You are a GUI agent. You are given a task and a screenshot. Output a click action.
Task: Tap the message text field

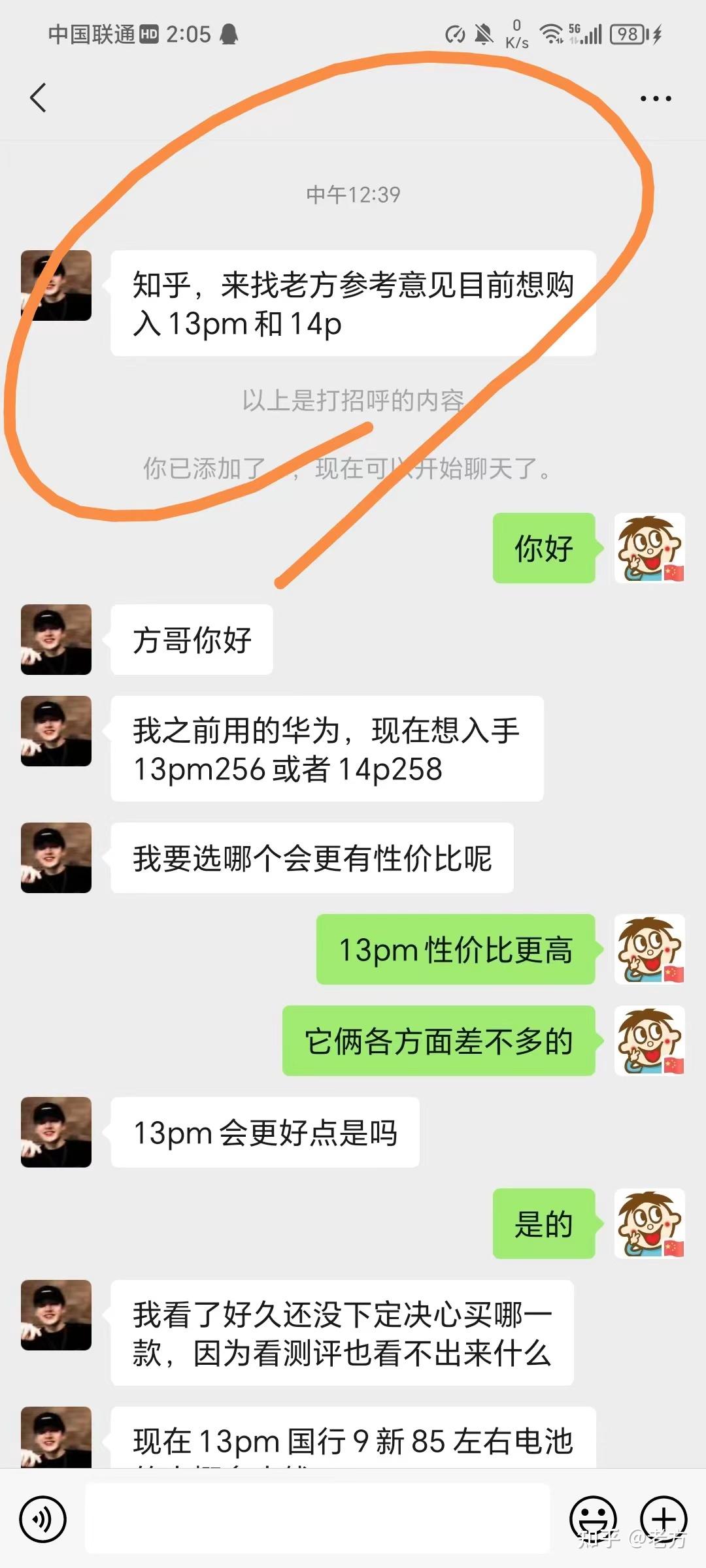pos(318,1519)
